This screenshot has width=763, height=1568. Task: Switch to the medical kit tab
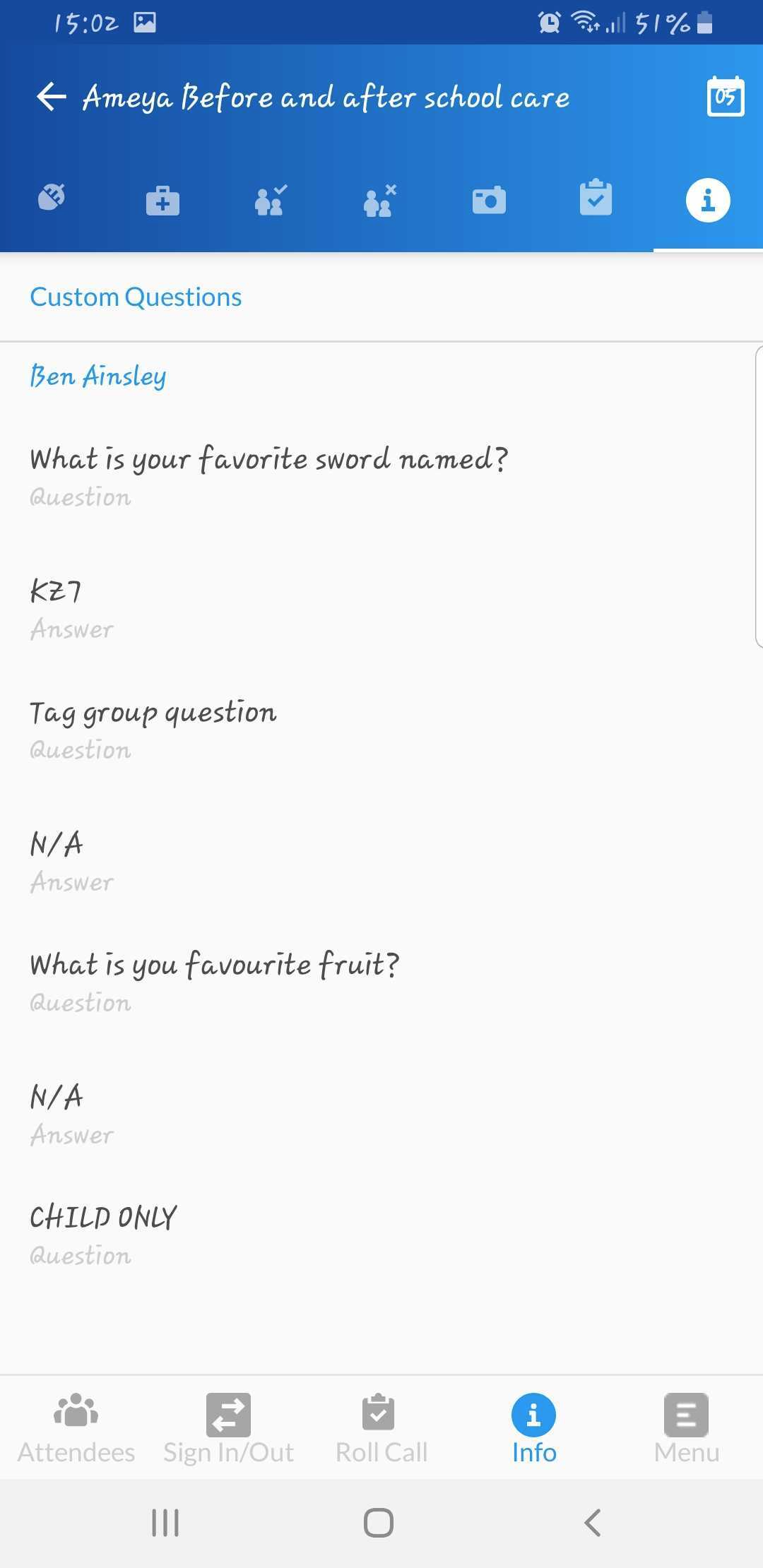tap(162, 201)
